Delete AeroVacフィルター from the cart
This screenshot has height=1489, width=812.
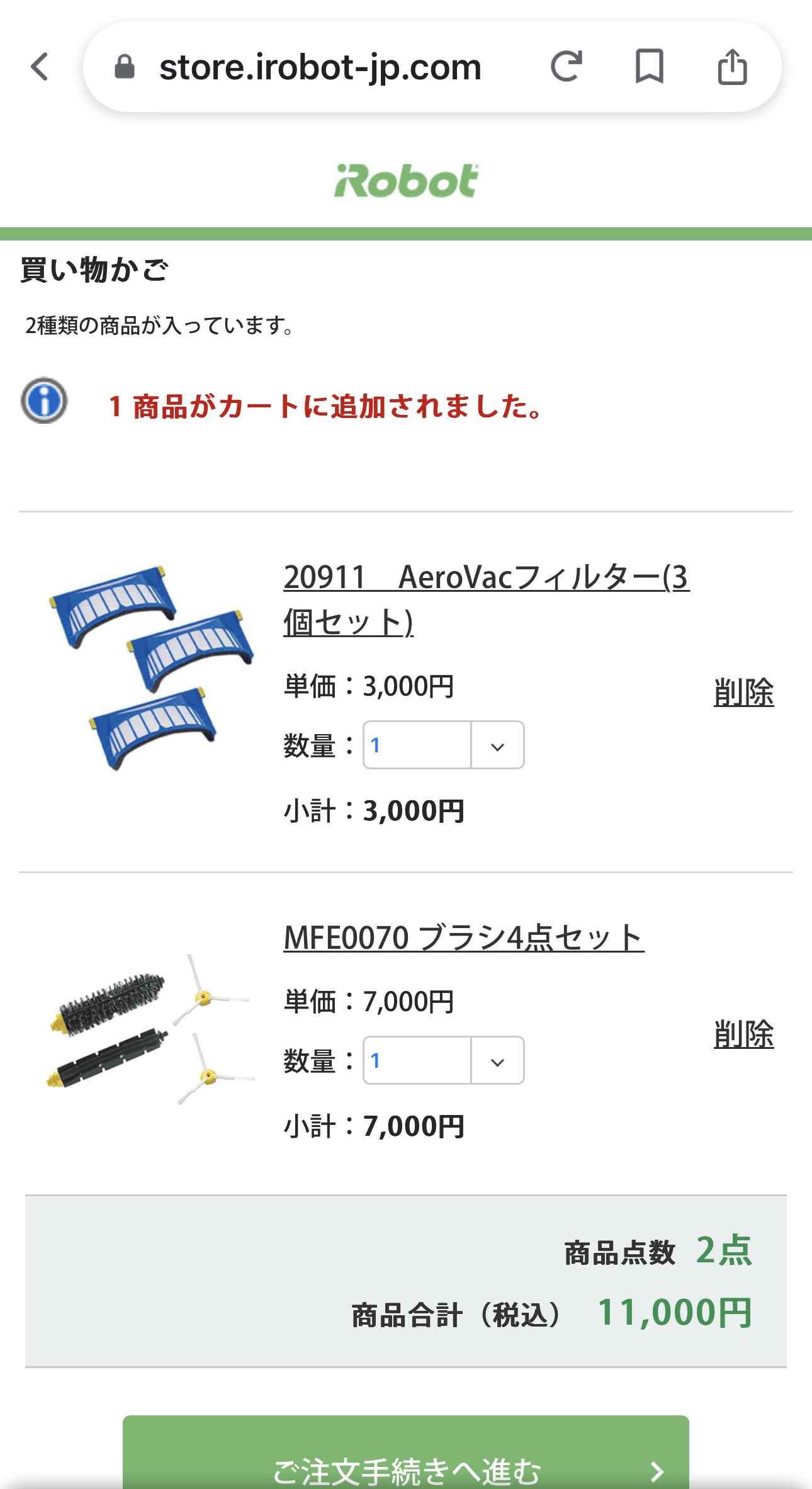pos(743,693)
